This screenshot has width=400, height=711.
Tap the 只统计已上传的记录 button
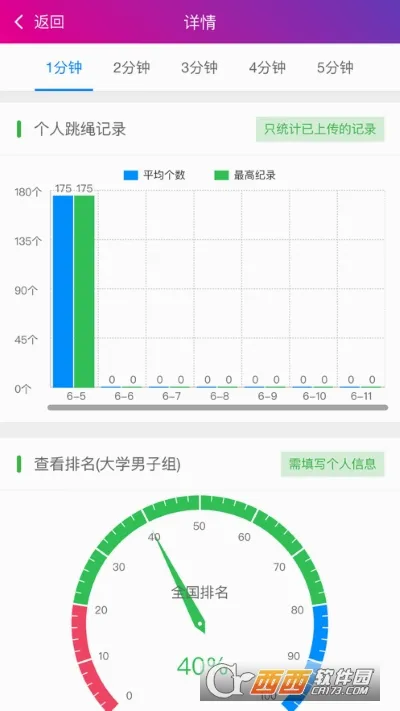coord(320,129)
